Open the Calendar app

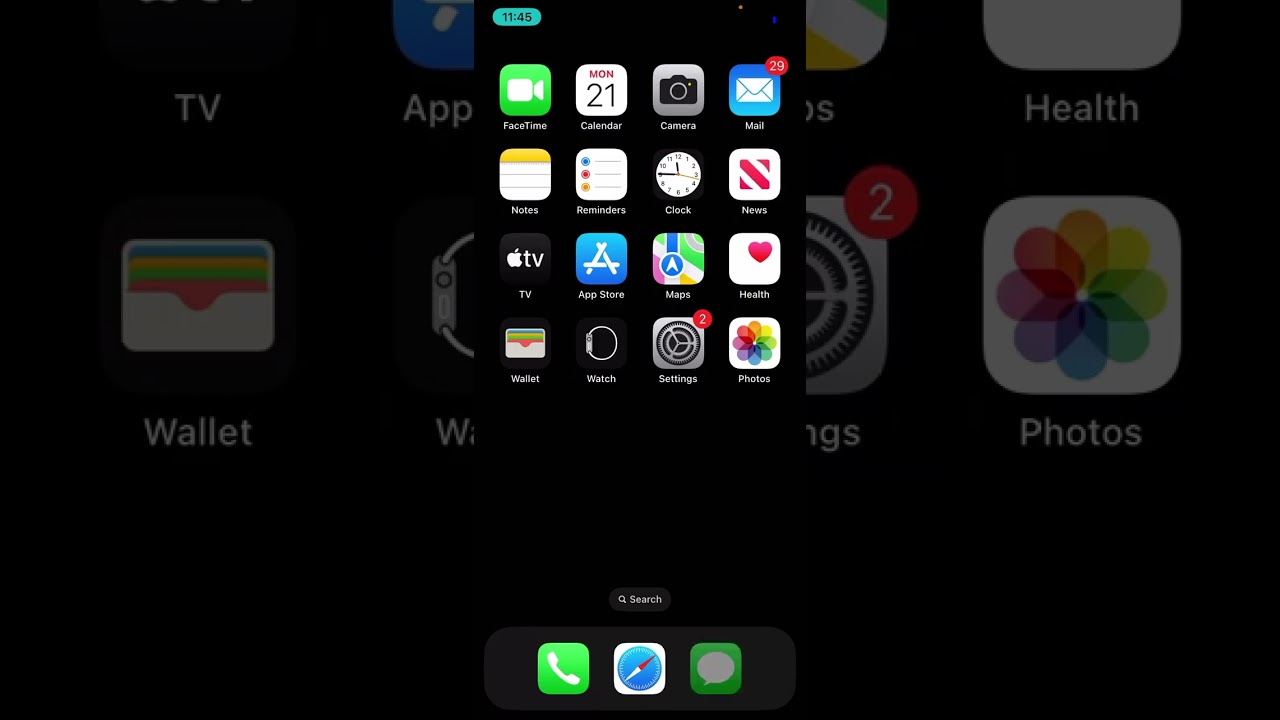601,90
